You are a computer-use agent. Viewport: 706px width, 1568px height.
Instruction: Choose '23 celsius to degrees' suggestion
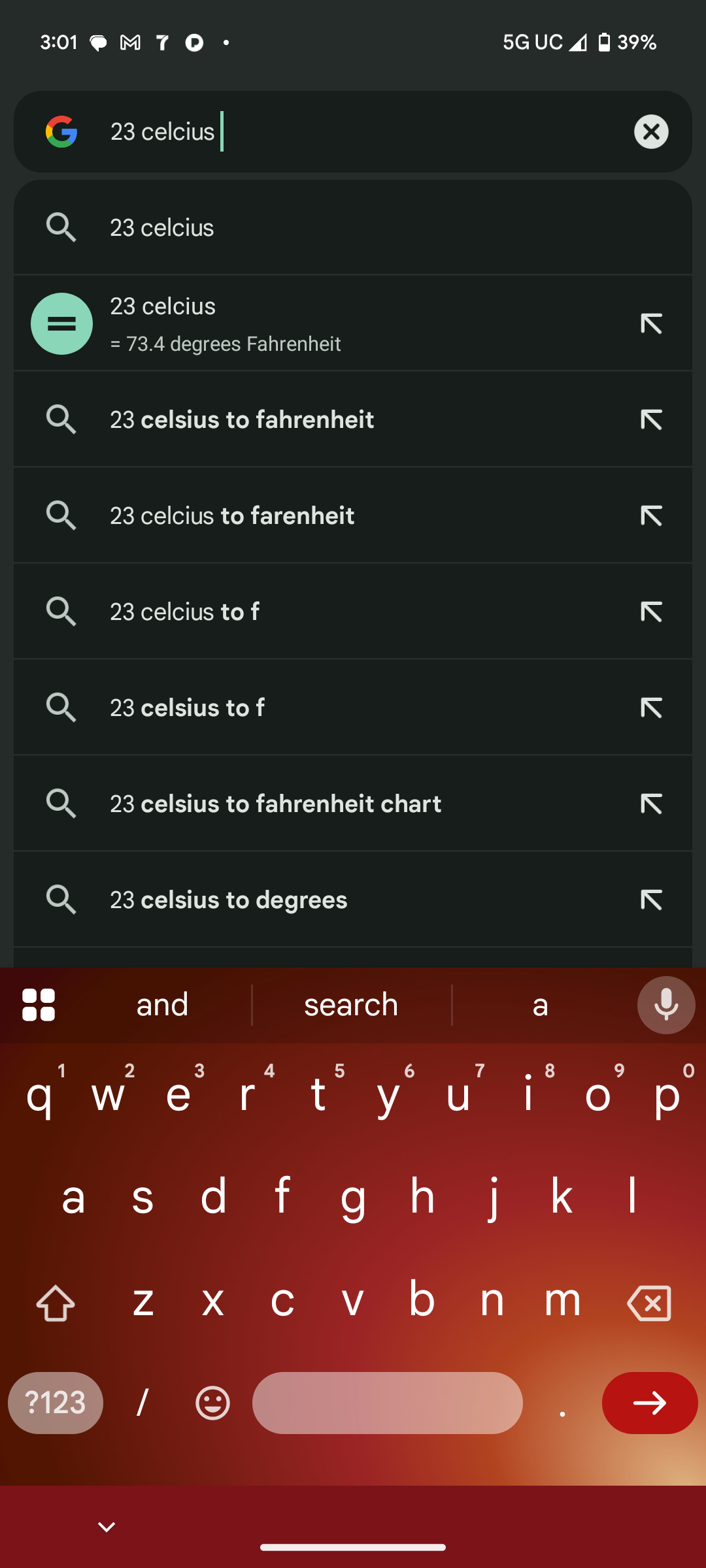pos(327,900)
